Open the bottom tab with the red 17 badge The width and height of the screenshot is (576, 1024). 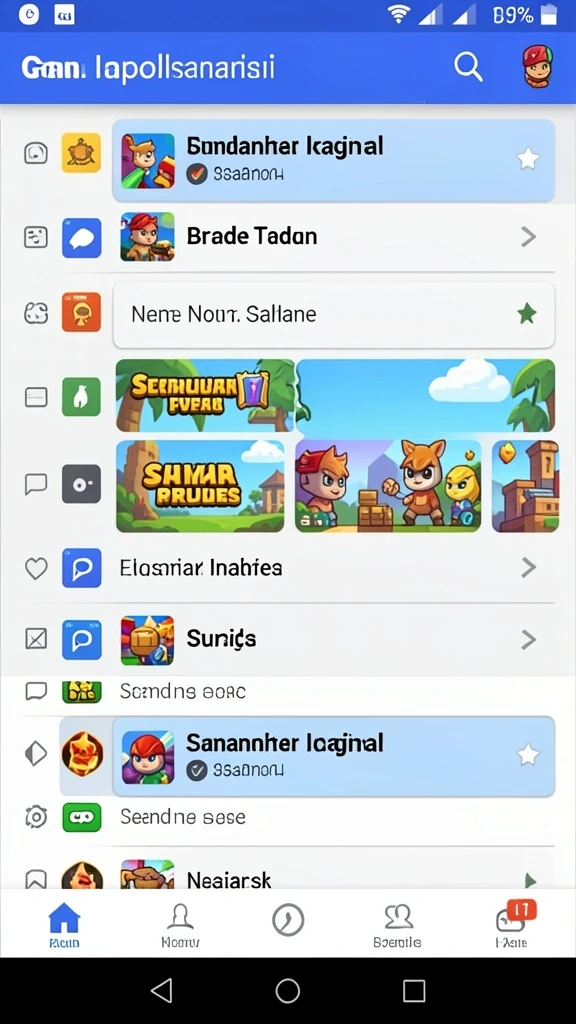click(512, 924)
